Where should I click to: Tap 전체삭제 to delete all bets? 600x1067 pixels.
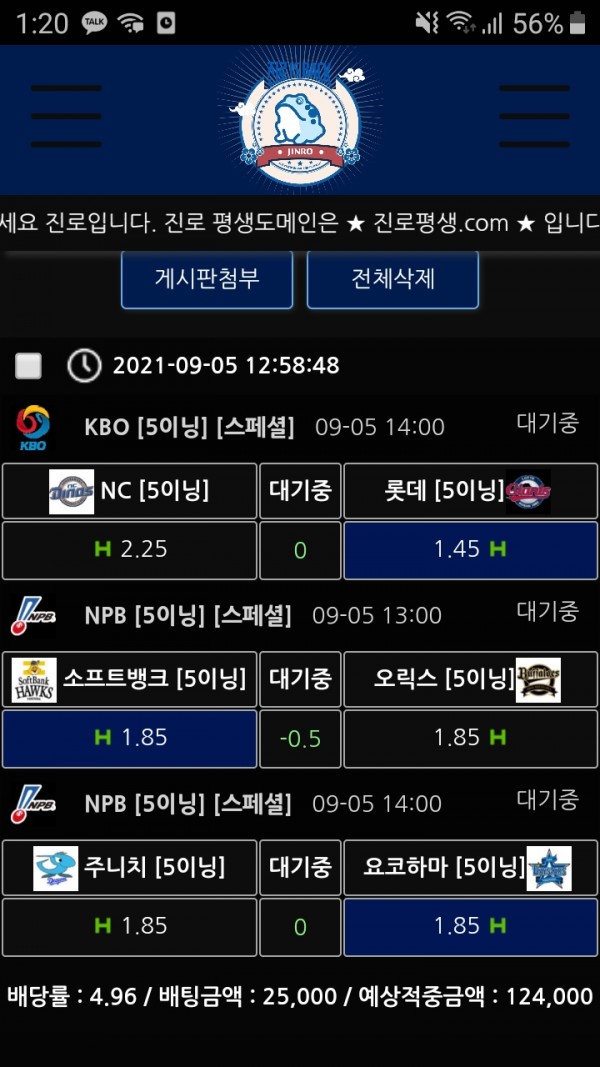tap(393, 278)
